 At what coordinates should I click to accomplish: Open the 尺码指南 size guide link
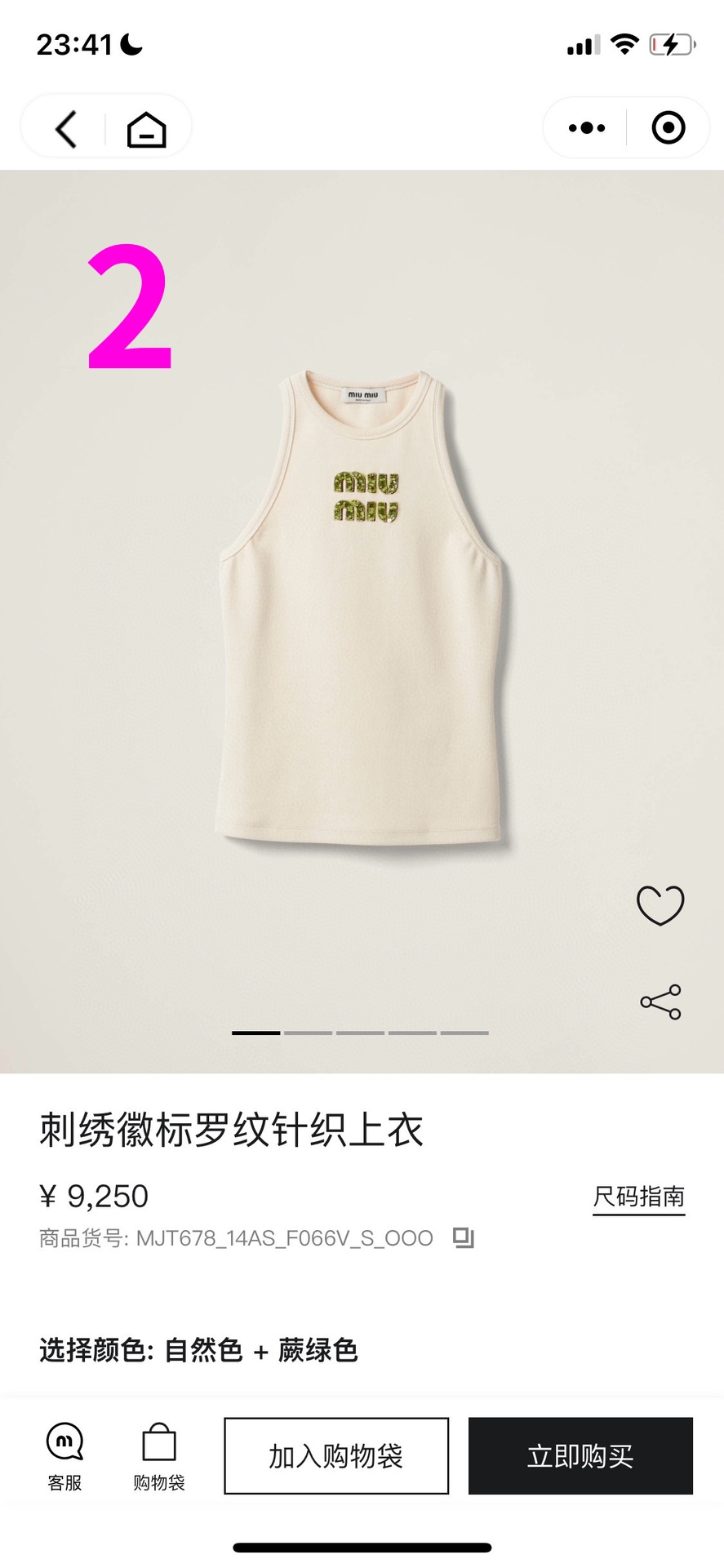638,1197
